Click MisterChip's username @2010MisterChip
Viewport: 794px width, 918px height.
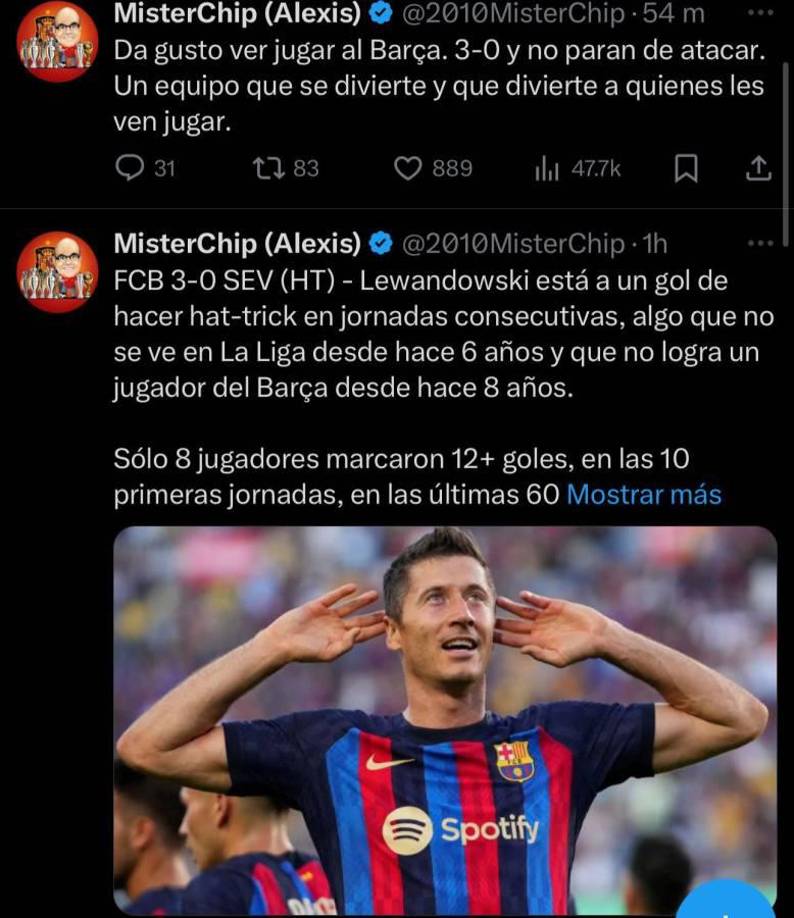[x=512, y=13]
